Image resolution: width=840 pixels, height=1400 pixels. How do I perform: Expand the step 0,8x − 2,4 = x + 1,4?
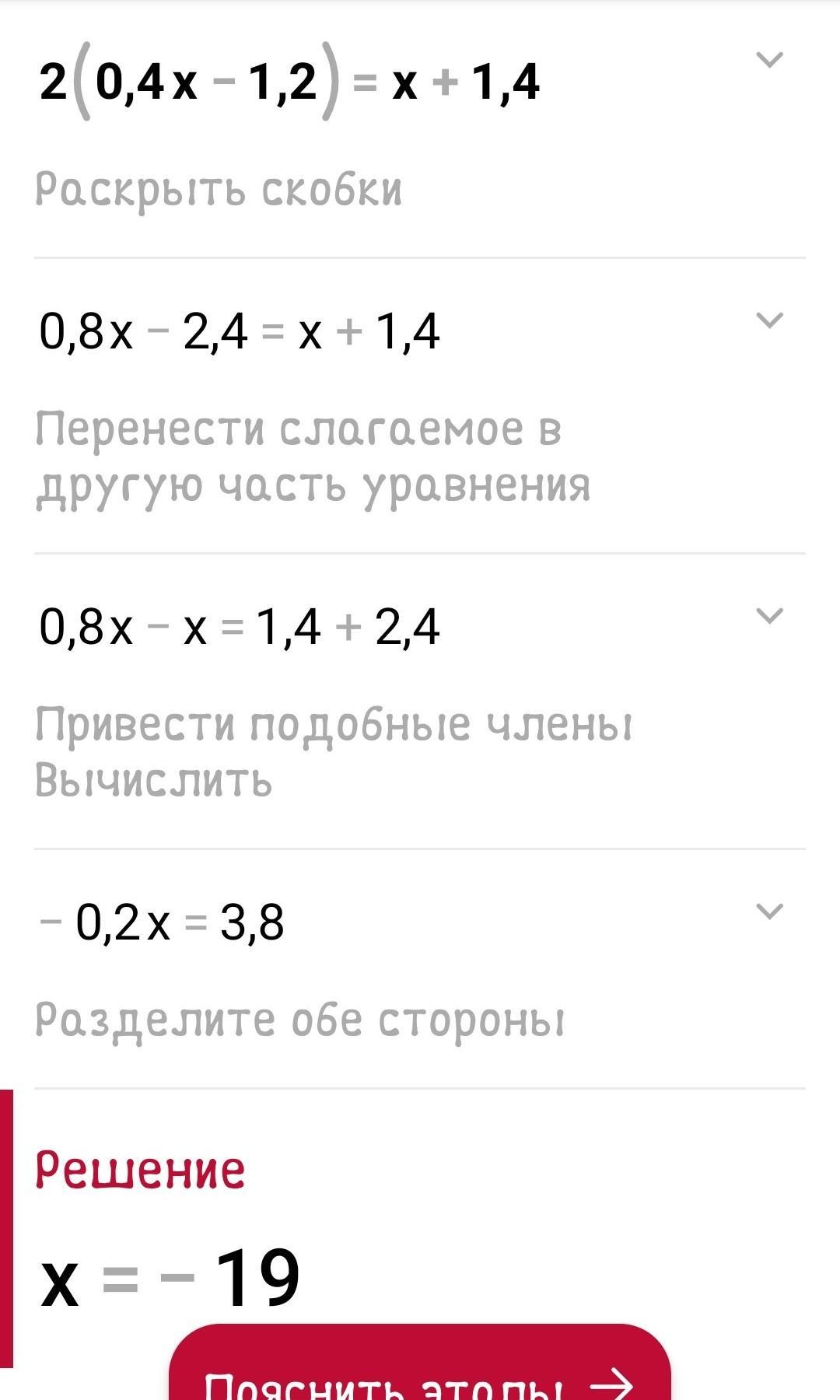point(769,320)
